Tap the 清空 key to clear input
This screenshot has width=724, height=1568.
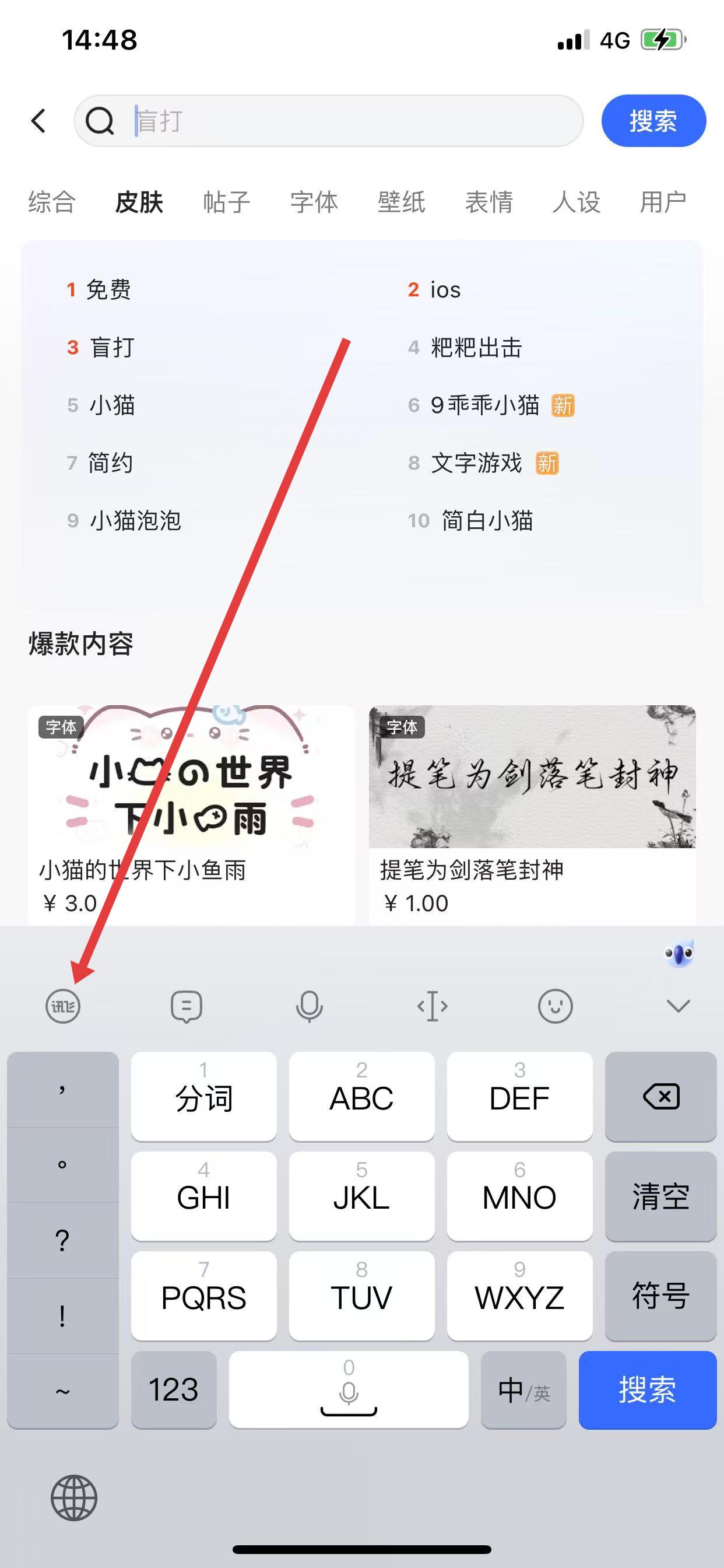[x=660, y=1196]
